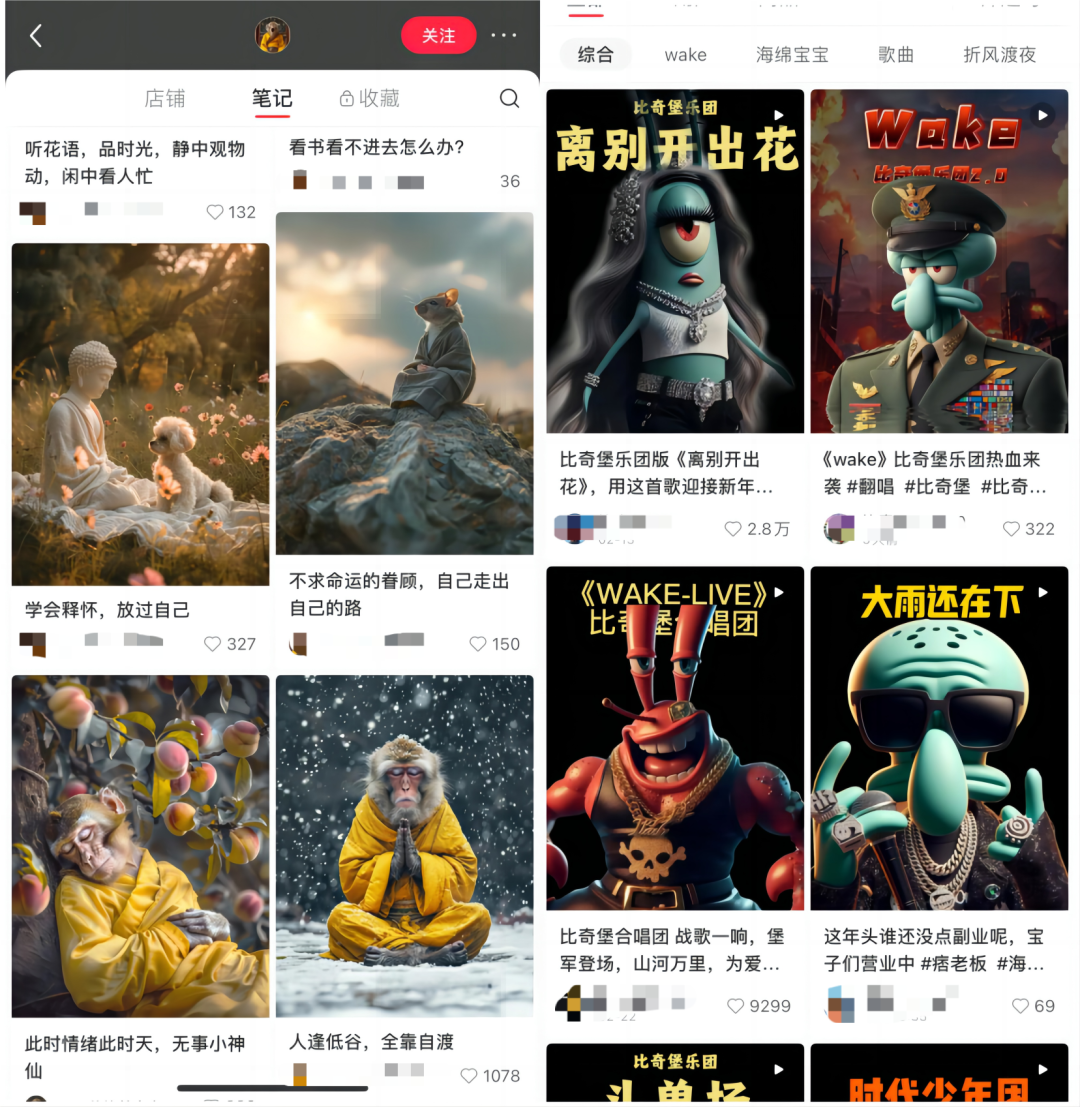Open the 收藏 tab
This screenshot has height=1107, width=1080.
pos(370,98)
